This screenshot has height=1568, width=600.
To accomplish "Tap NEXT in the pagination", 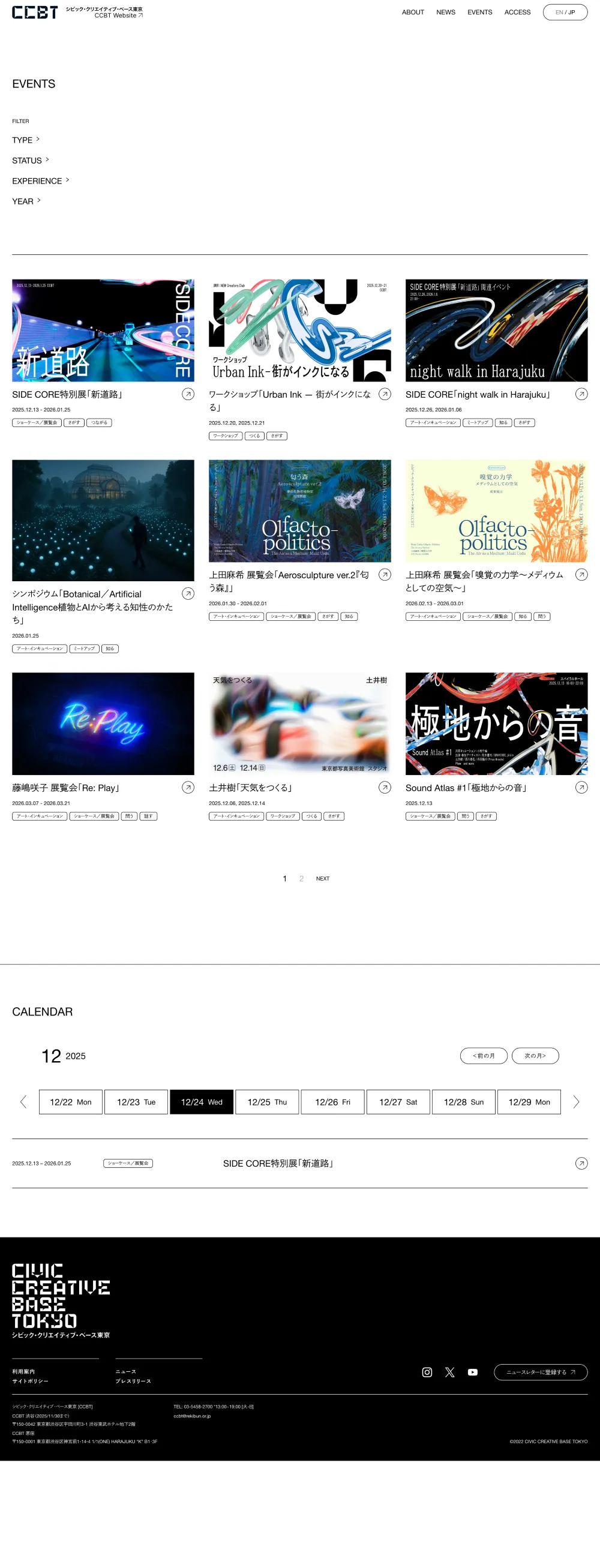I will click(x=322, y=878).
